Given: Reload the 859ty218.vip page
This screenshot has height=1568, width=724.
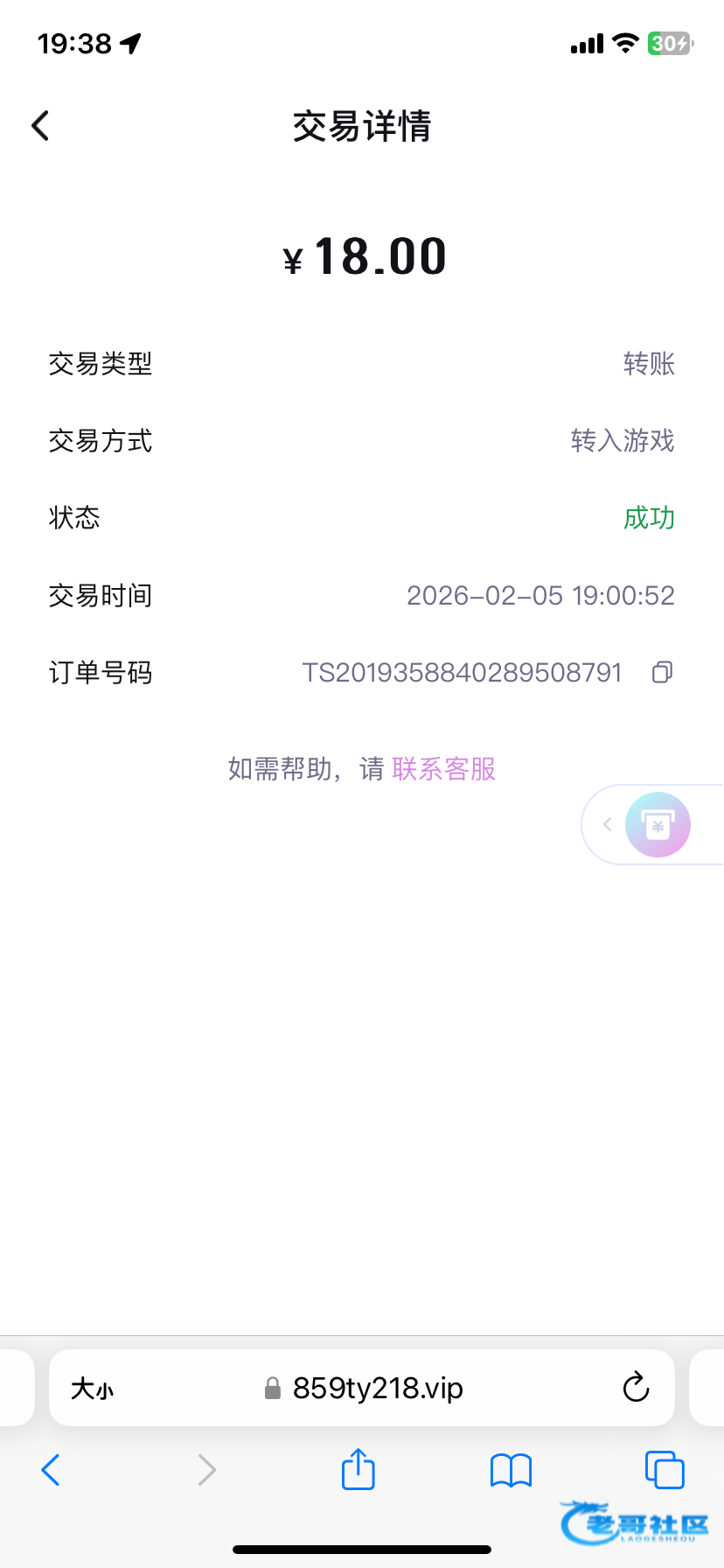Looking at the screenshot, I should [x=636, y=1388].
